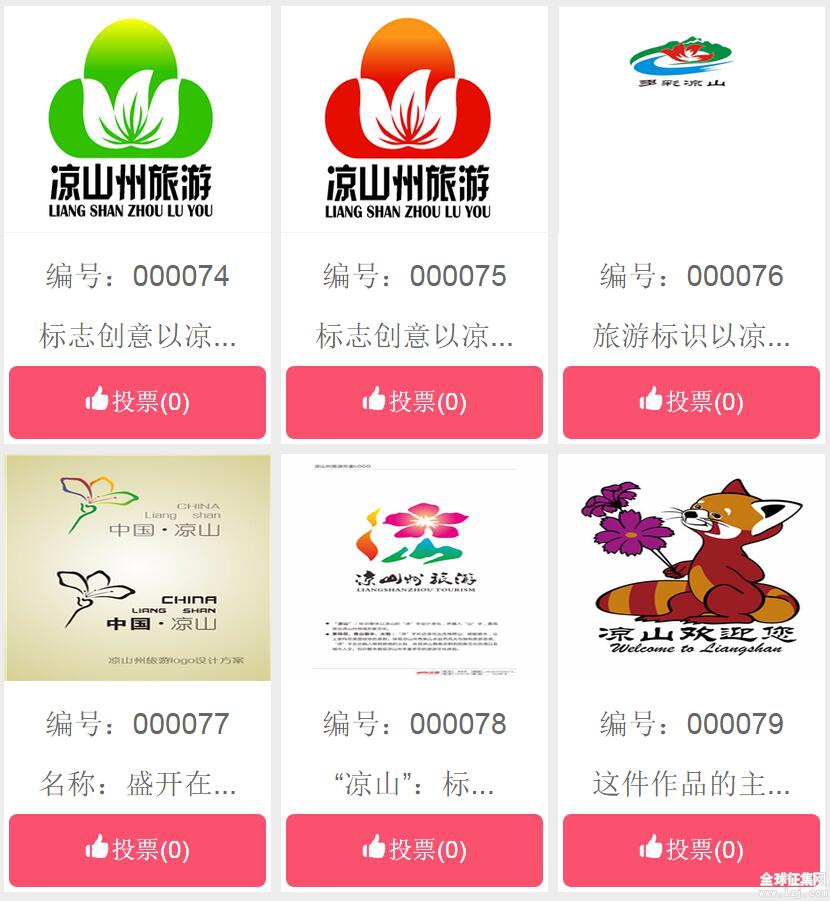Viewport: 830px width, 901px height.
Task: View the red panda image of entry 000079
Action: point(691,567)
